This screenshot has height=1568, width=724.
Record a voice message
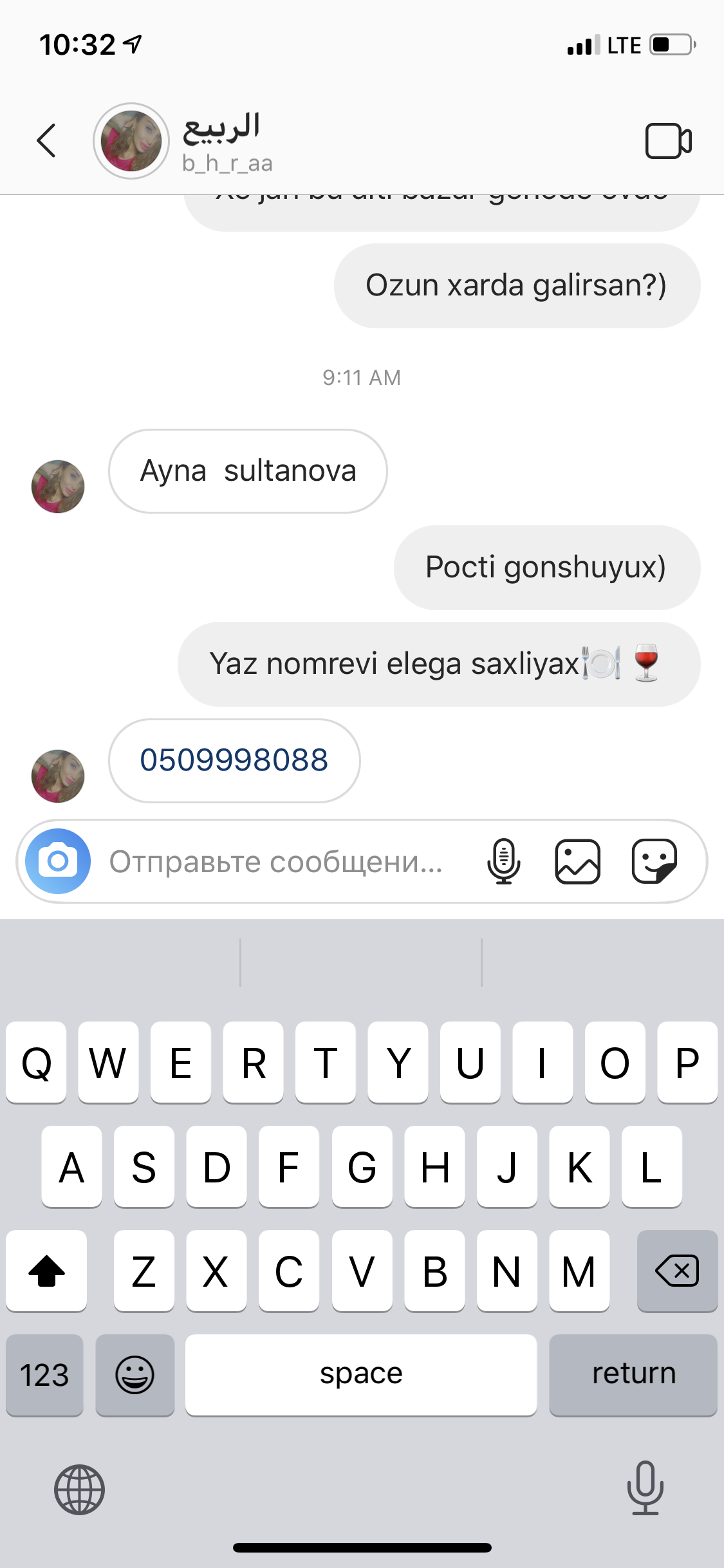point(504,861)
